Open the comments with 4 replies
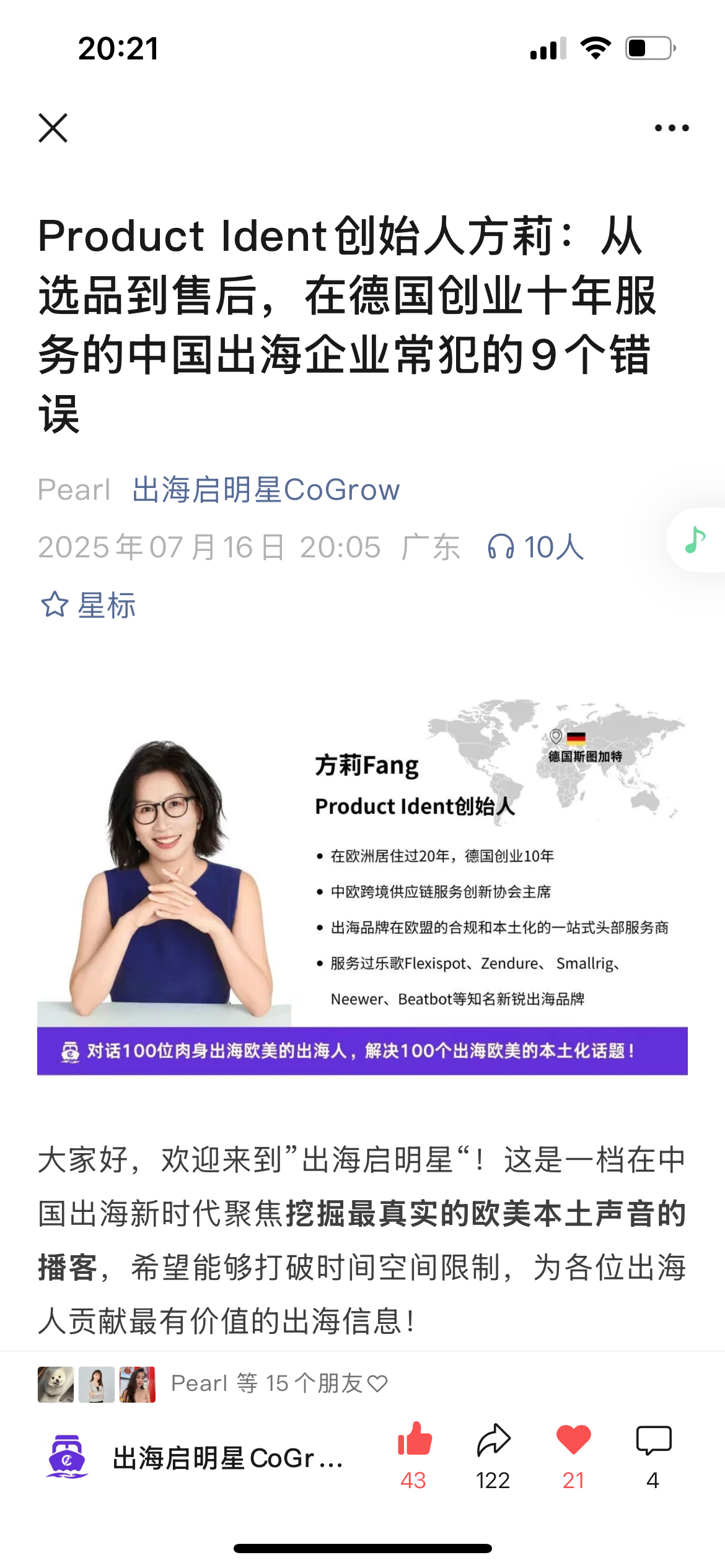The image size is (725, 1568). 653,1455
